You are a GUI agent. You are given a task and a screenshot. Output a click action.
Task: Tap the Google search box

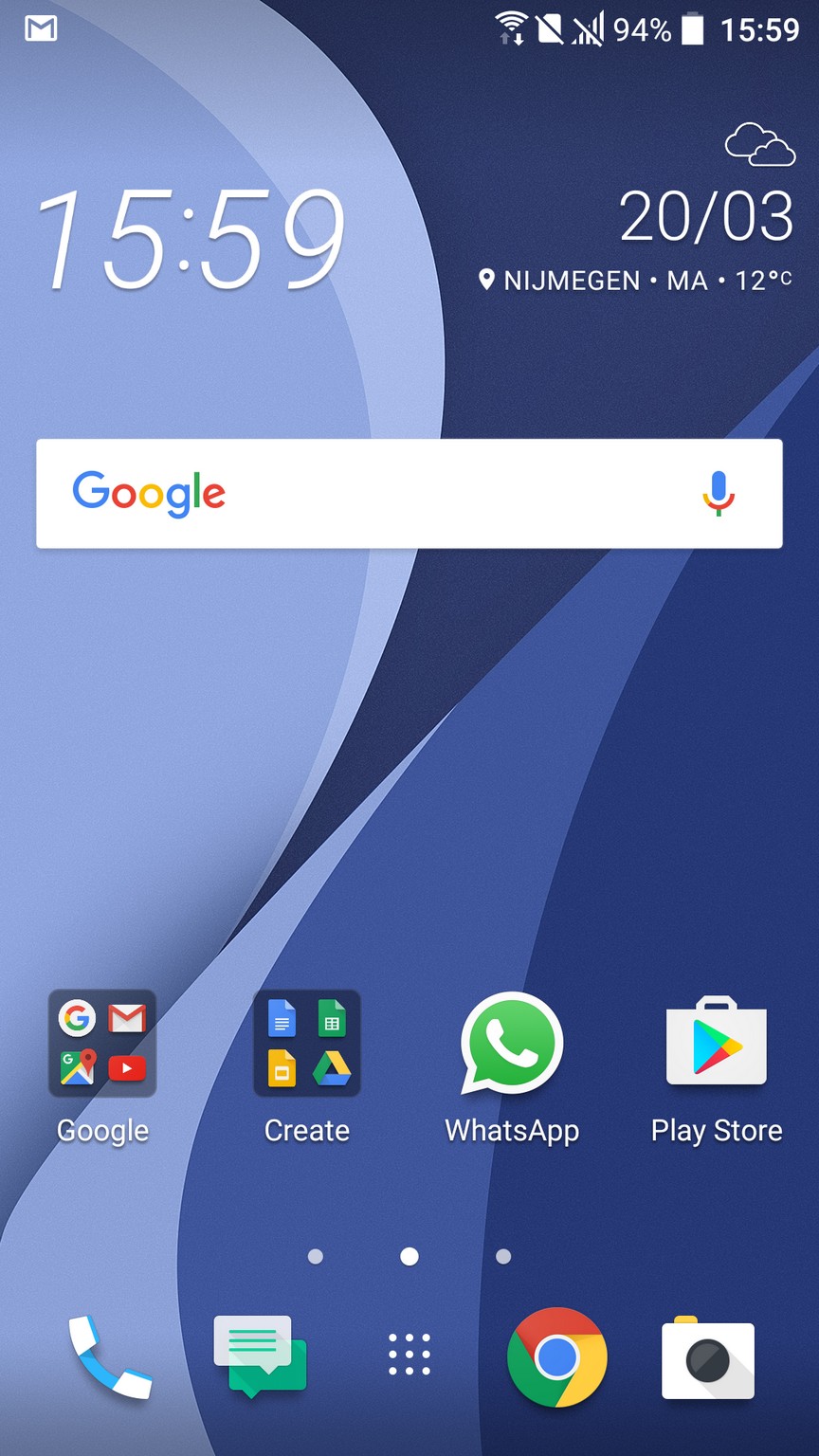coord(409,493)
